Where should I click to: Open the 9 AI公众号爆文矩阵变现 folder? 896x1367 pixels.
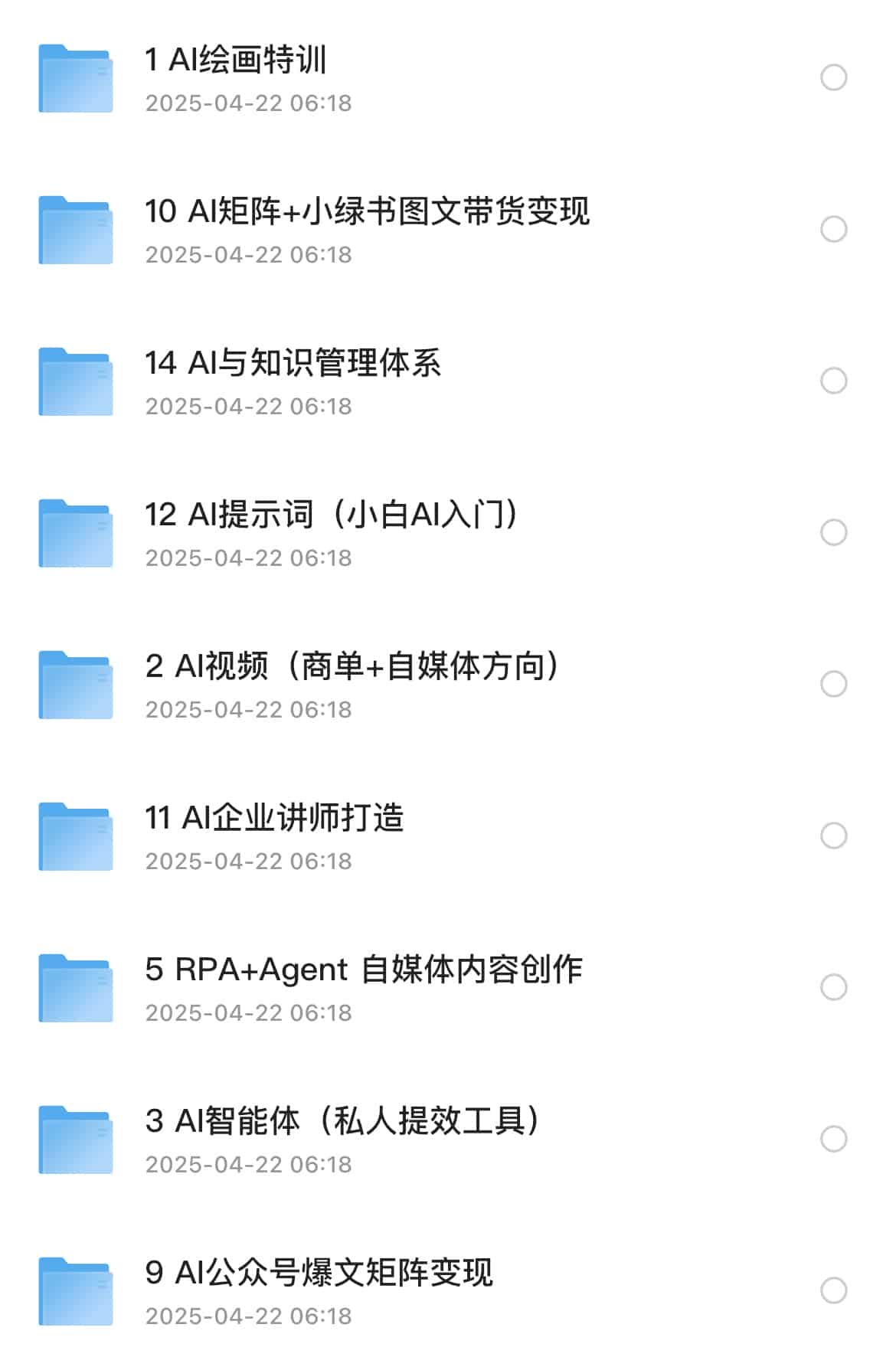tap(319, 1274)
